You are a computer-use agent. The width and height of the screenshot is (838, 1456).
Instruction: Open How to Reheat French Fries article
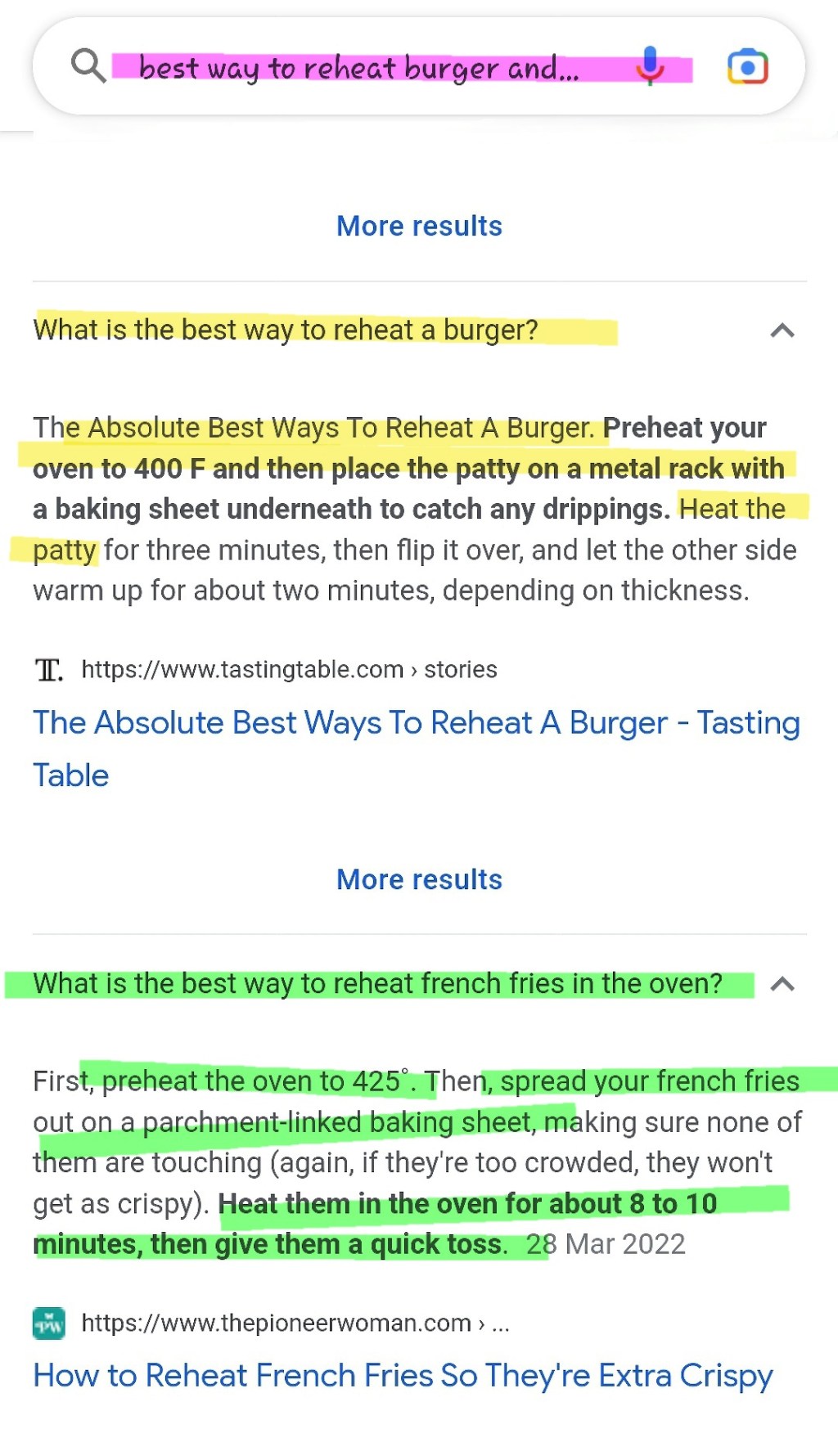403,1376
